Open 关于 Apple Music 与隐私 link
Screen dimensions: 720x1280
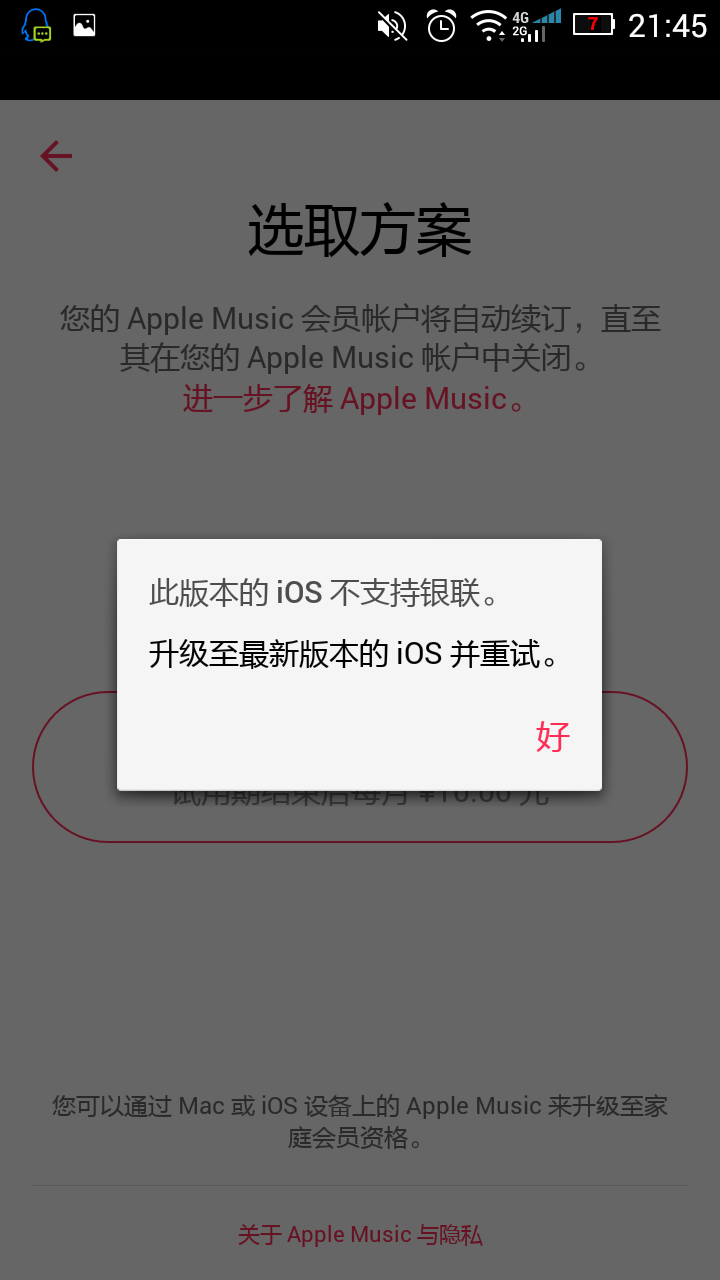(358, 1235)
